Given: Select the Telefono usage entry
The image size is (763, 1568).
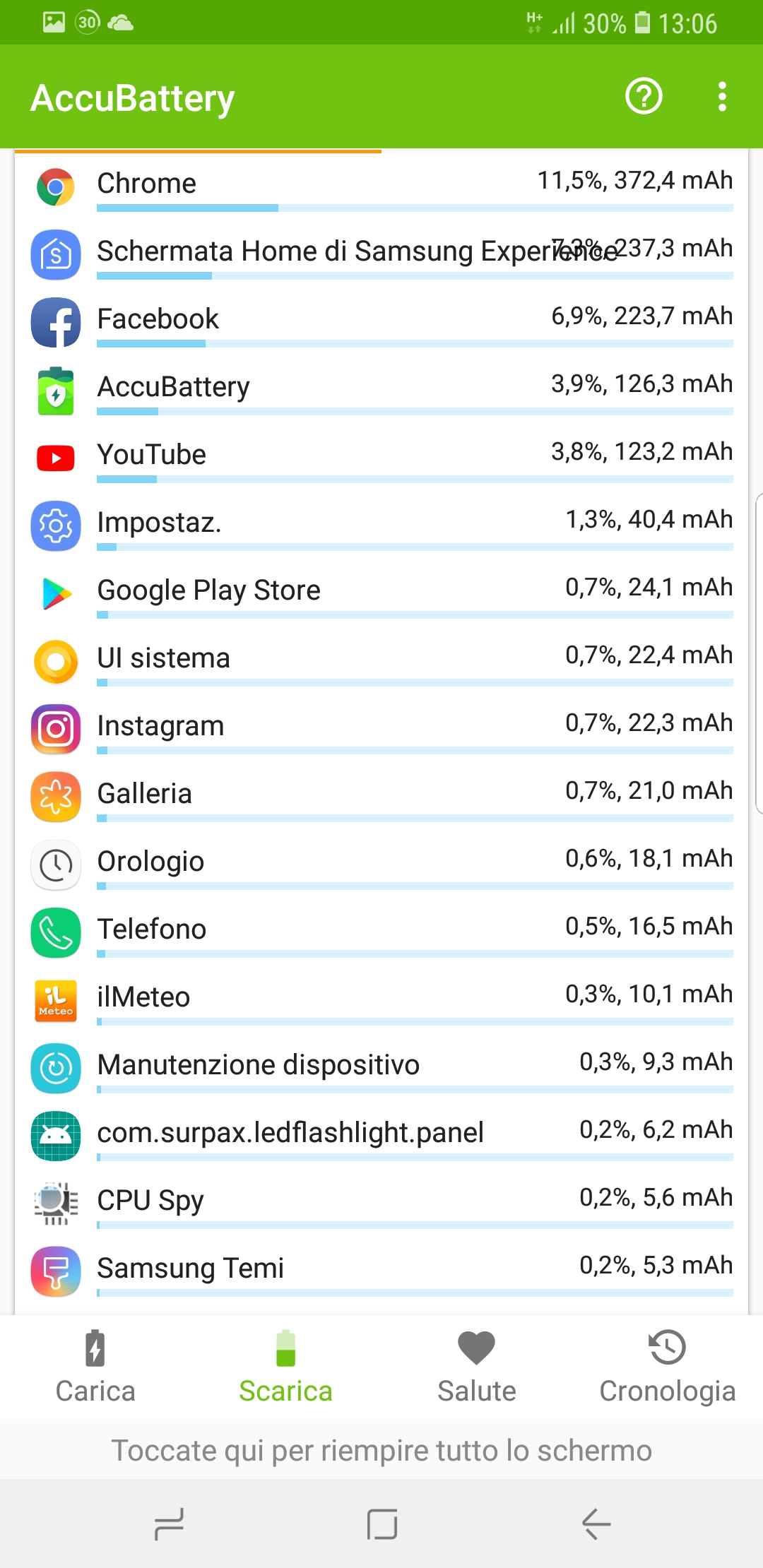Looking at the screenshot, I should tap(381, 932).
